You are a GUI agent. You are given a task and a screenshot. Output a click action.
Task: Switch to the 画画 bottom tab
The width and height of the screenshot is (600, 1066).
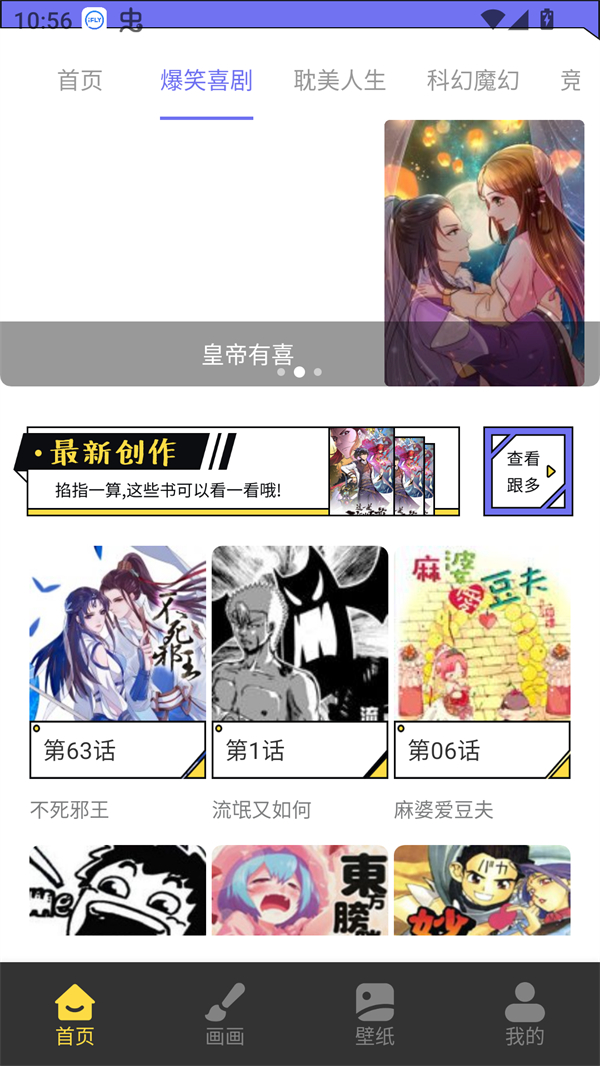[x=225, y=1014]
